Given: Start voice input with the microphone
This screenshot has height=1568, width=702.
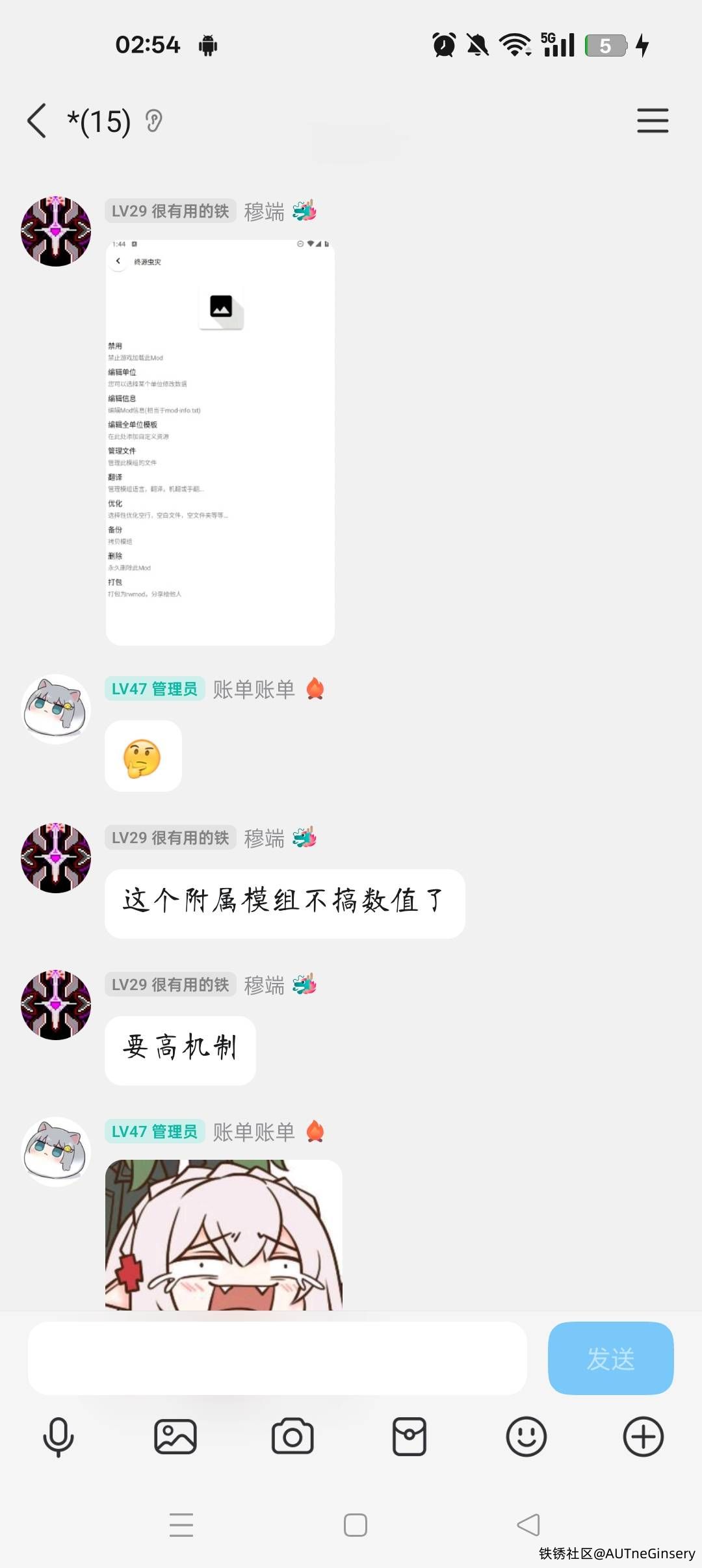Looking at the screenshot, I should click(x=58, y=1437).
